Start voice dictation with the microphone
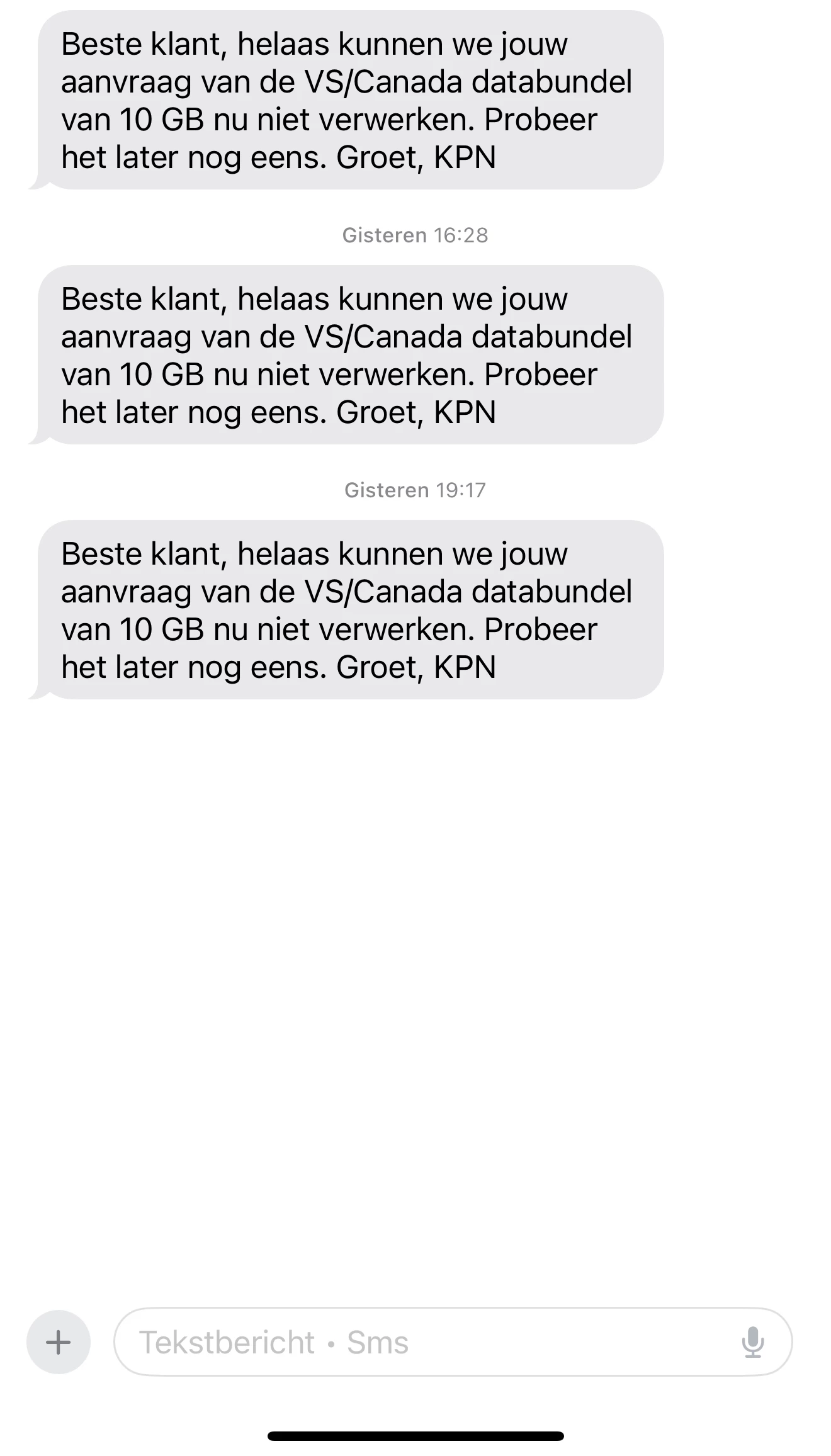The image size is (831, 1456). tap(752, 1342)
